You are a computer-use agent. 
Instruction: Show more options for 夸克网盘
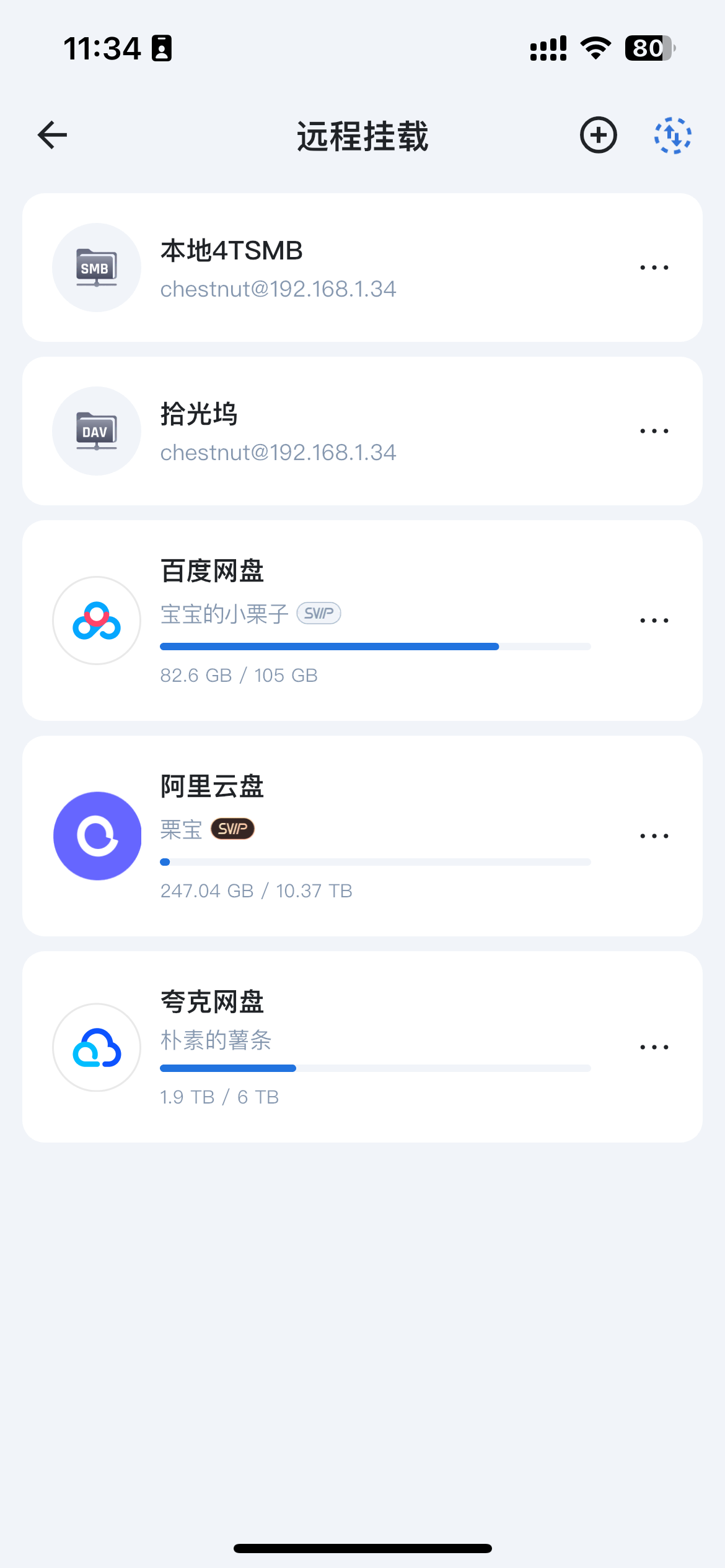click(x=654, y=1047)
